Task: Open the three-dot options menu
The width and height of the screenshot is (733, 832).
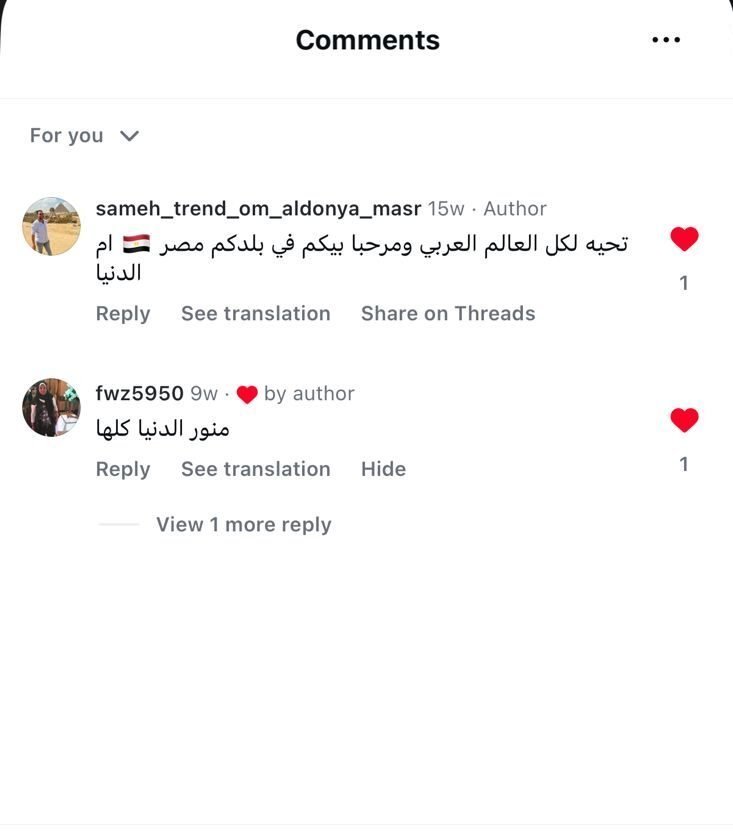Action: coord(666,40)
